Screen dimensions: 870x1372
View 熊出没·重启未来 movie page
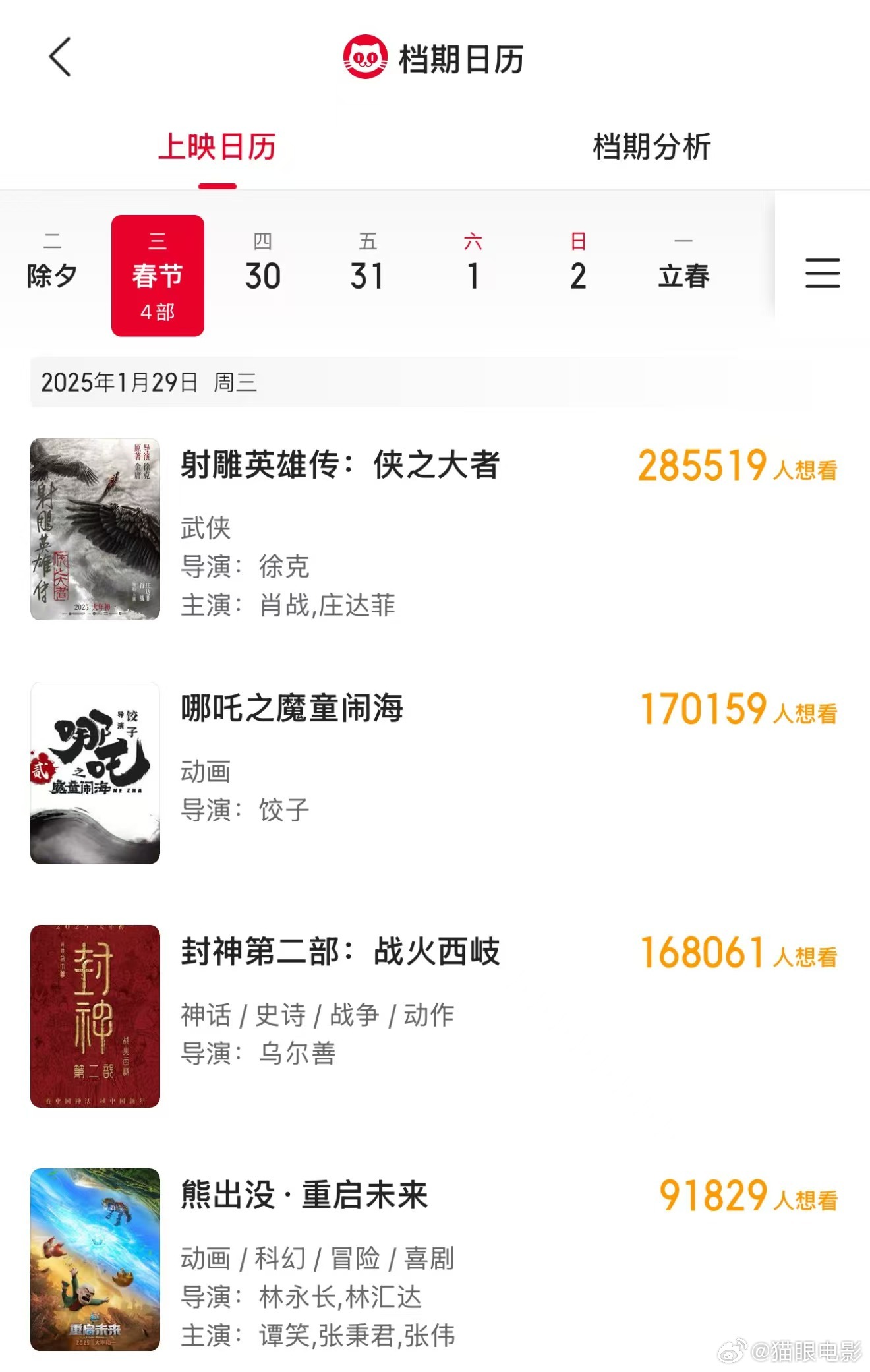(304, 1195)
